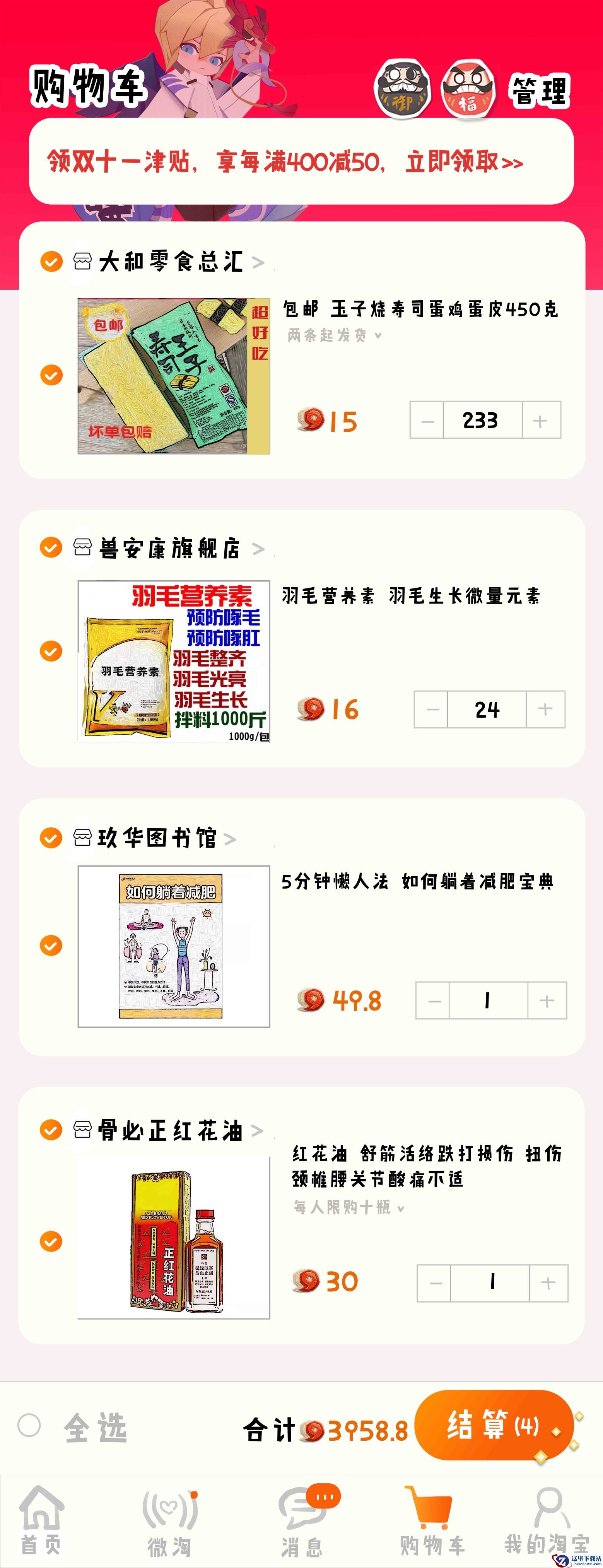Open the 羽毛营养素 product image
The height and width of the screenshot is (1568, 603).
click(174, 661)
